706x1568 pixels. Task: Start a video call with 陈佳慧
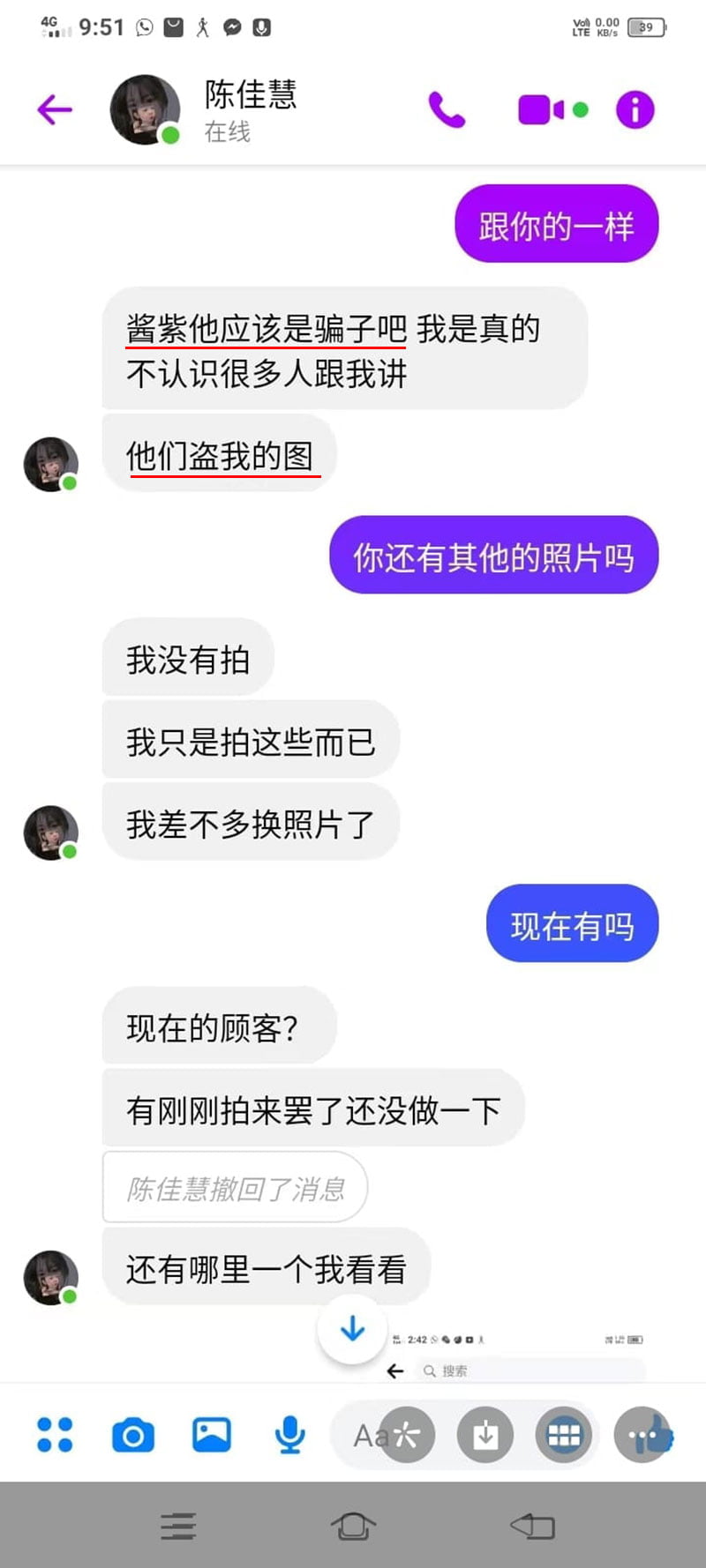[540, 110]
